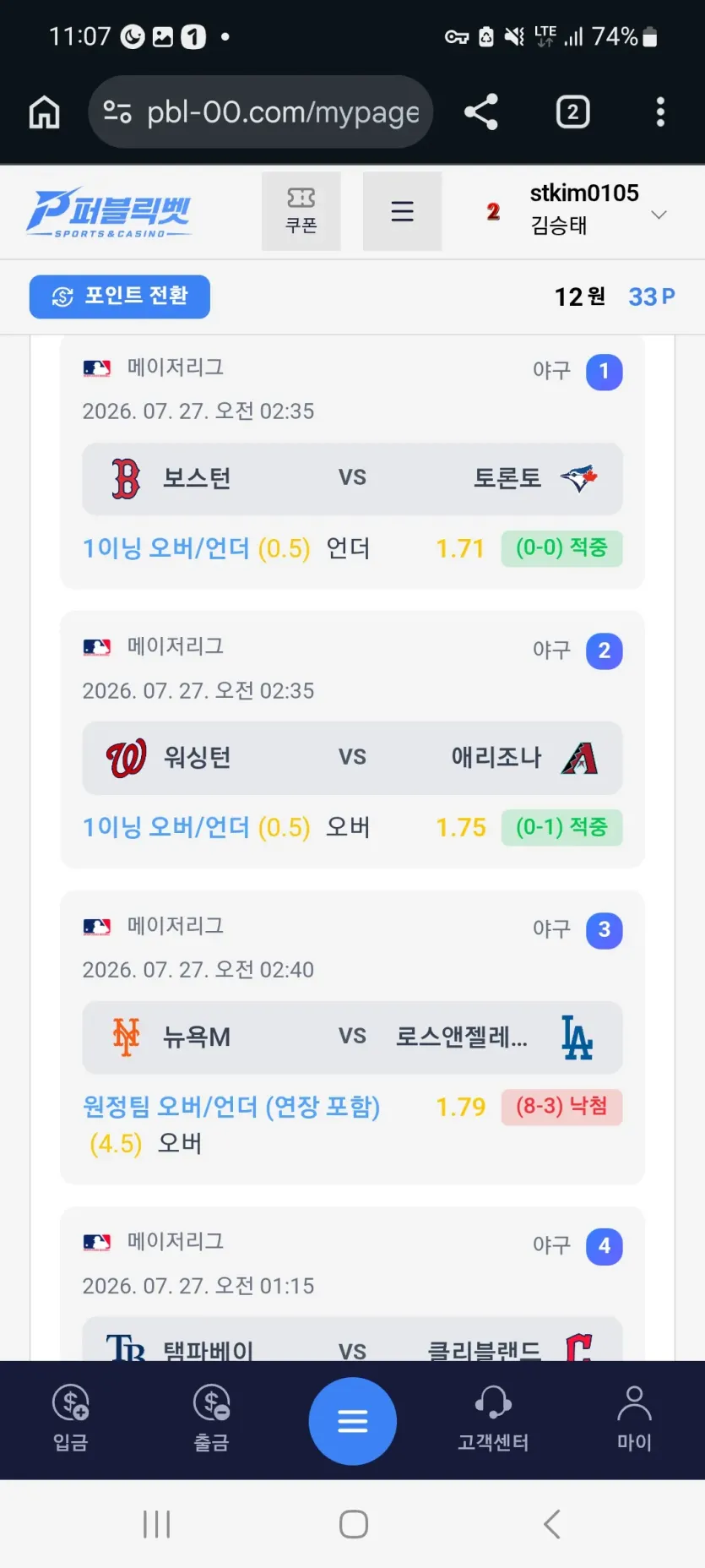Expand the stkim0105 account dropdown
This screenshot has height=1568, width=705.
coord(659,215)
